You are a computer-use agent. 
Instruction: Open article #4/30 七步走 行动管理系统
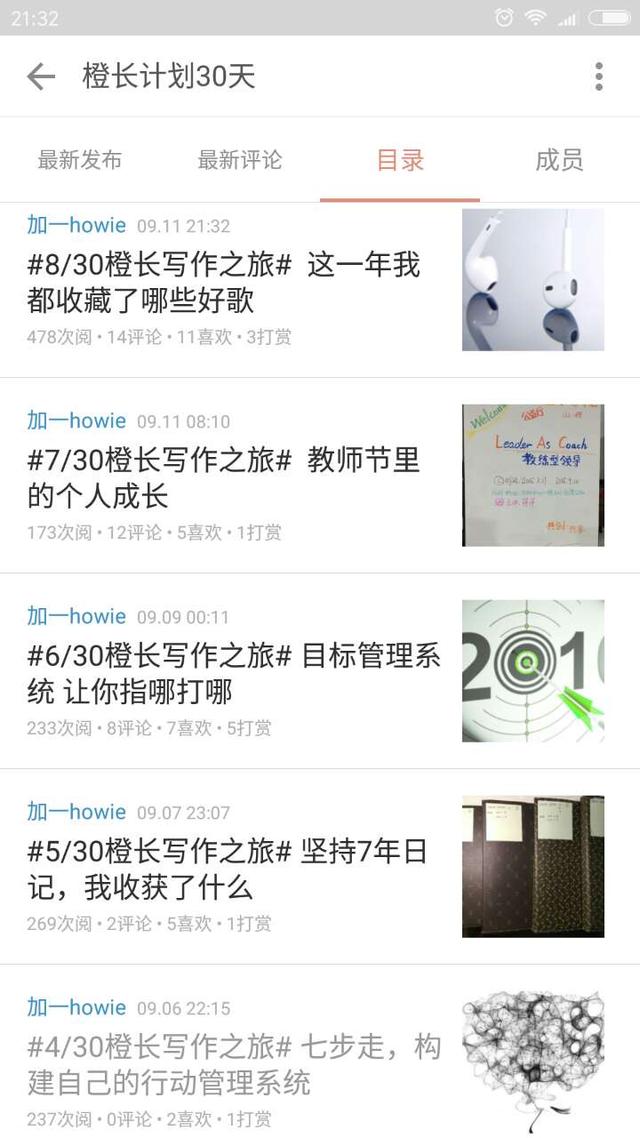234,1064
